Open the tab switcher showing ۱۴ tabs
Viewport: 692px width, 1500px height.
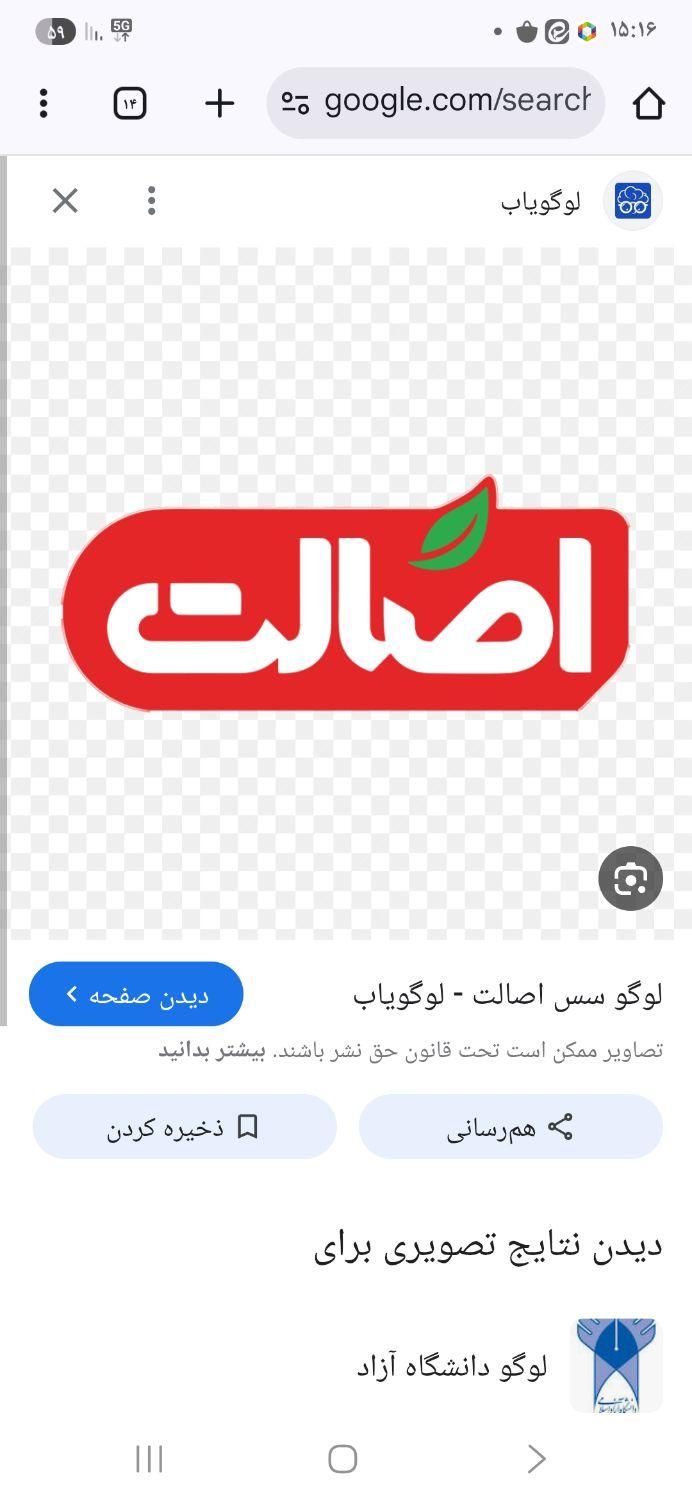[x=130, y=103]
